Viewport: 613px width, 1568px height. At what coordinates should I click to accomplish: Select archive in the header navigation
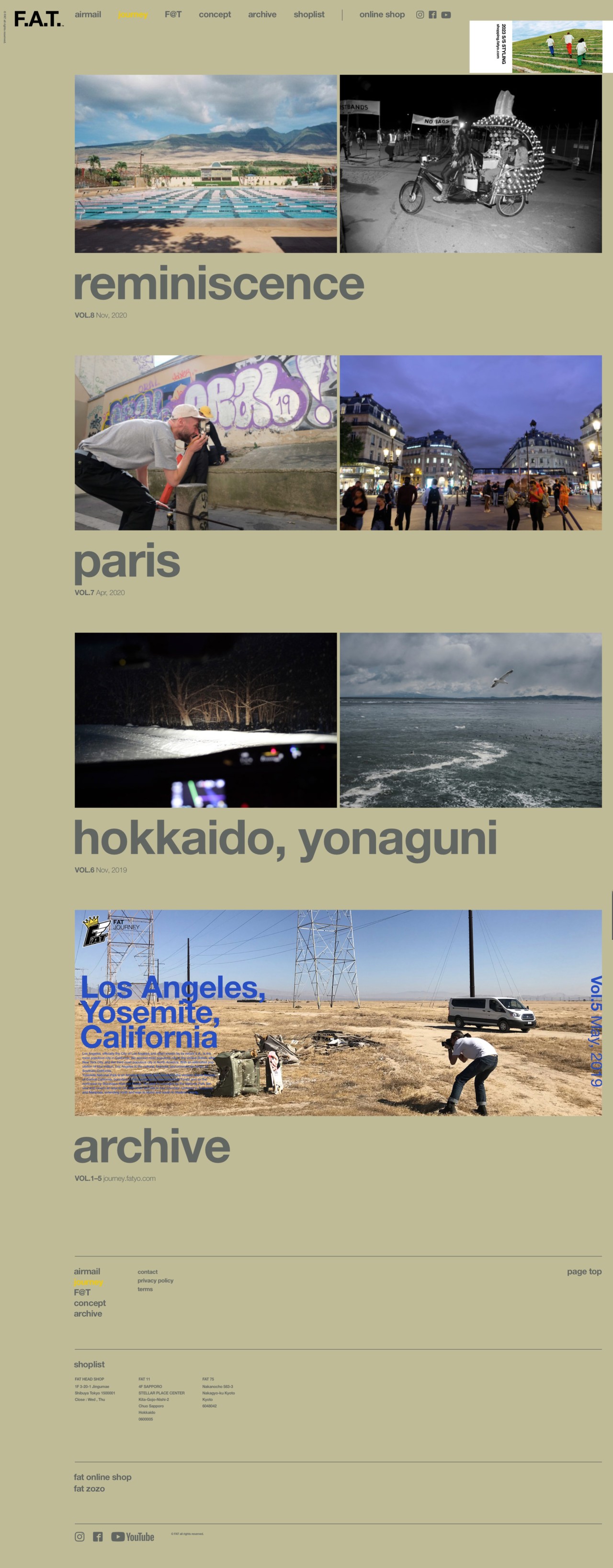[x=262, y=15]
